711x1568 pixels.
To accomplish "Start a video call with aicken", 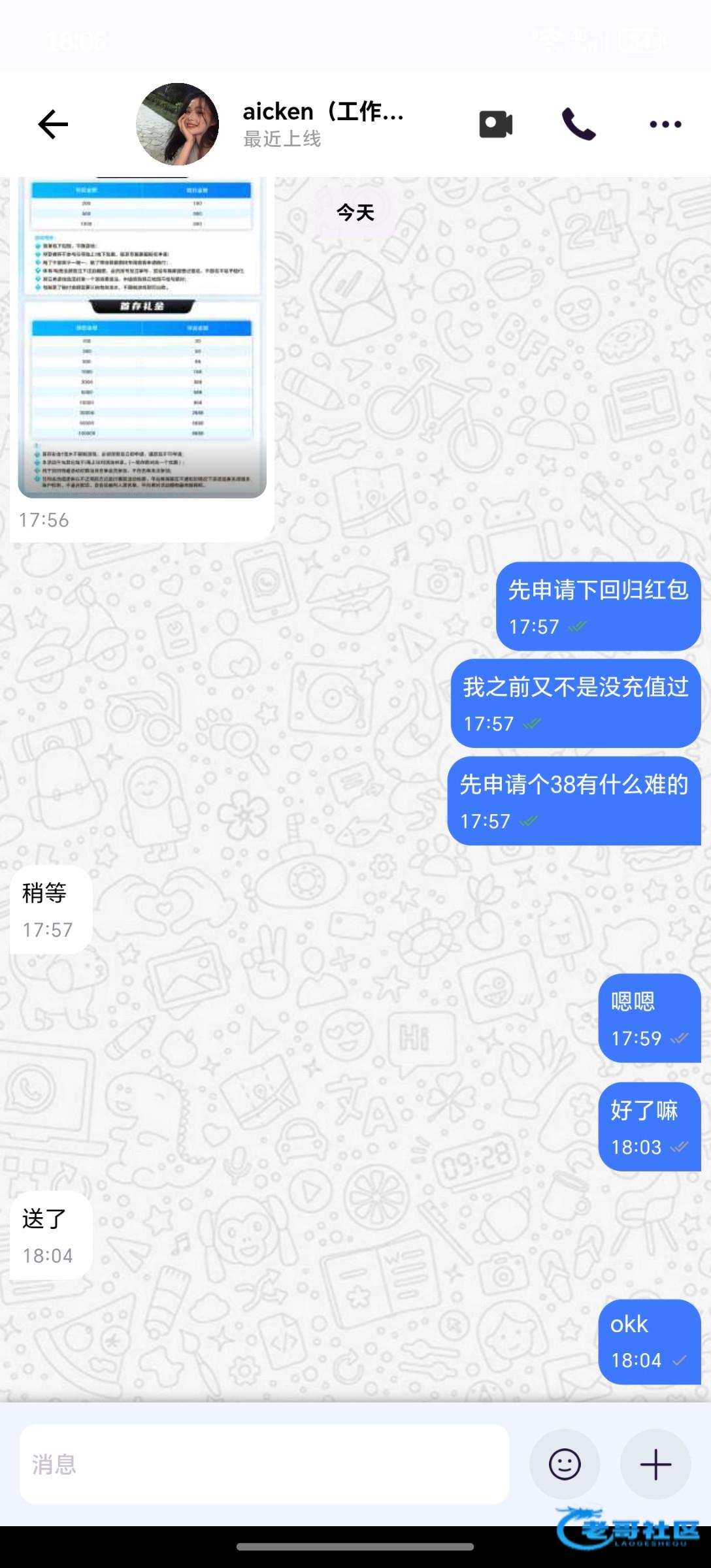I will (495, 124).
